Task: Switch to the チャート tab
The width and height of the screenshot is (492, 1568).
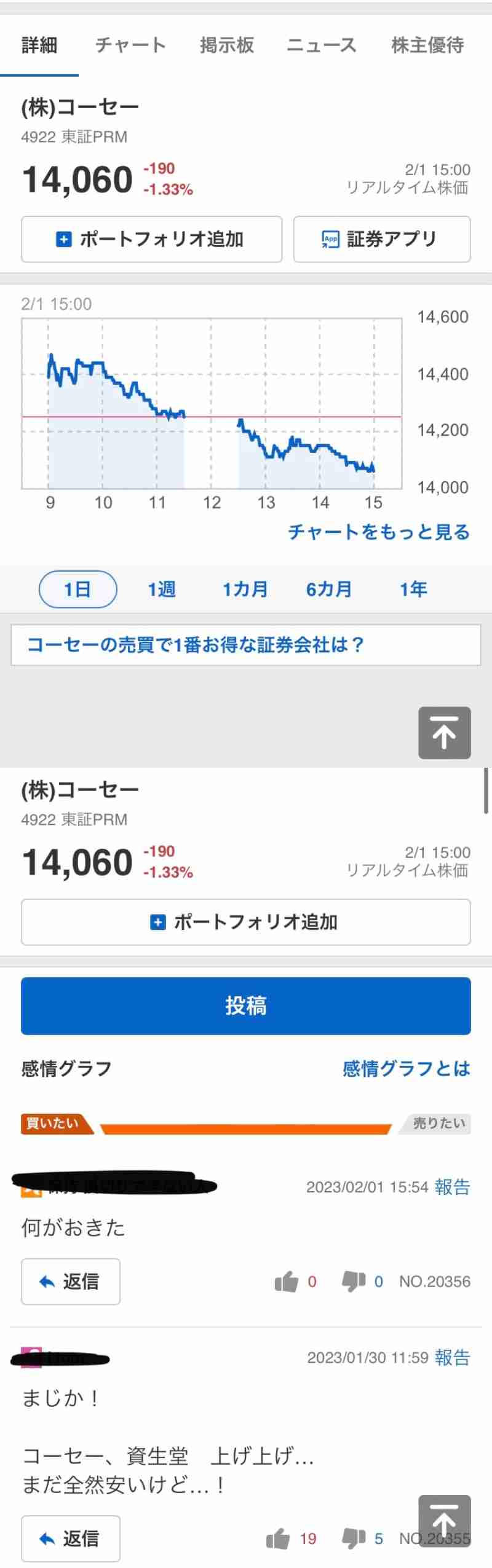Action: [130, 45]
